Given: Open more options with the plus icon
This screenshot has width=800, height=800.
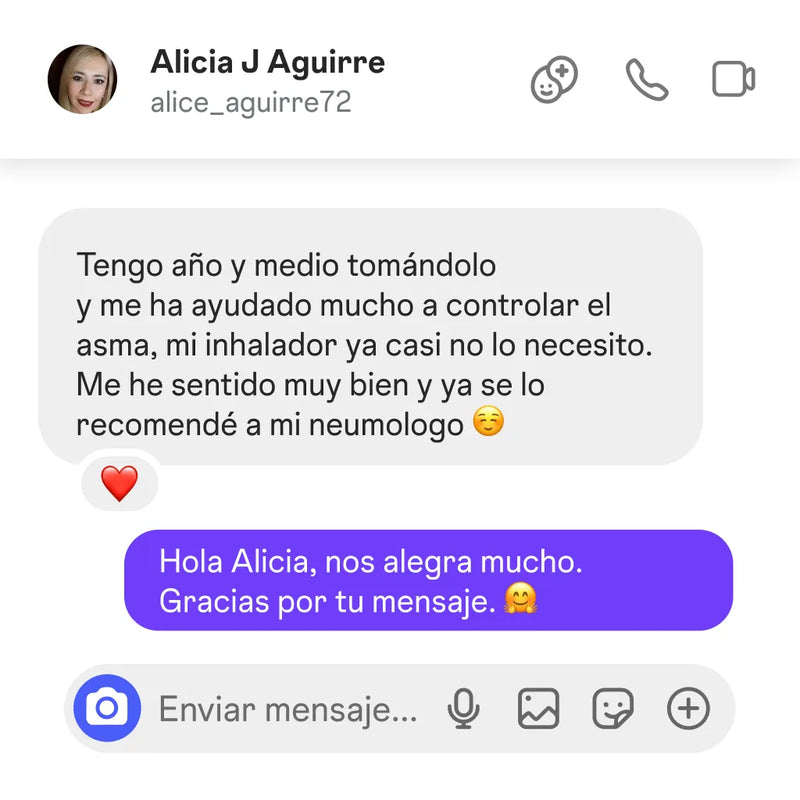Looking at the screenshot, I should (688, 709).
